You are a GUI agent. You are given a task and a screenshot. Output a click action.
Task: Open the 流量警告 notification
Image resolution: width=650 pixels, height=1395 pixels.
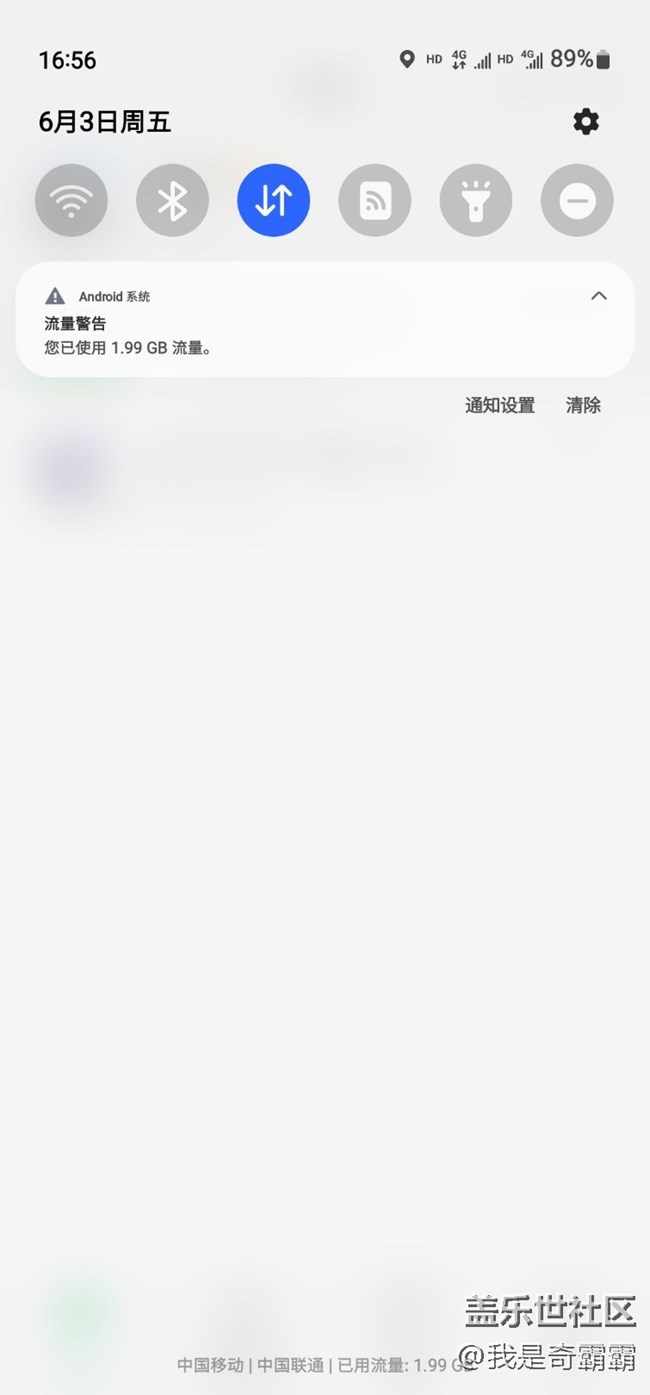pyautogui.click(x=300, y=335)
